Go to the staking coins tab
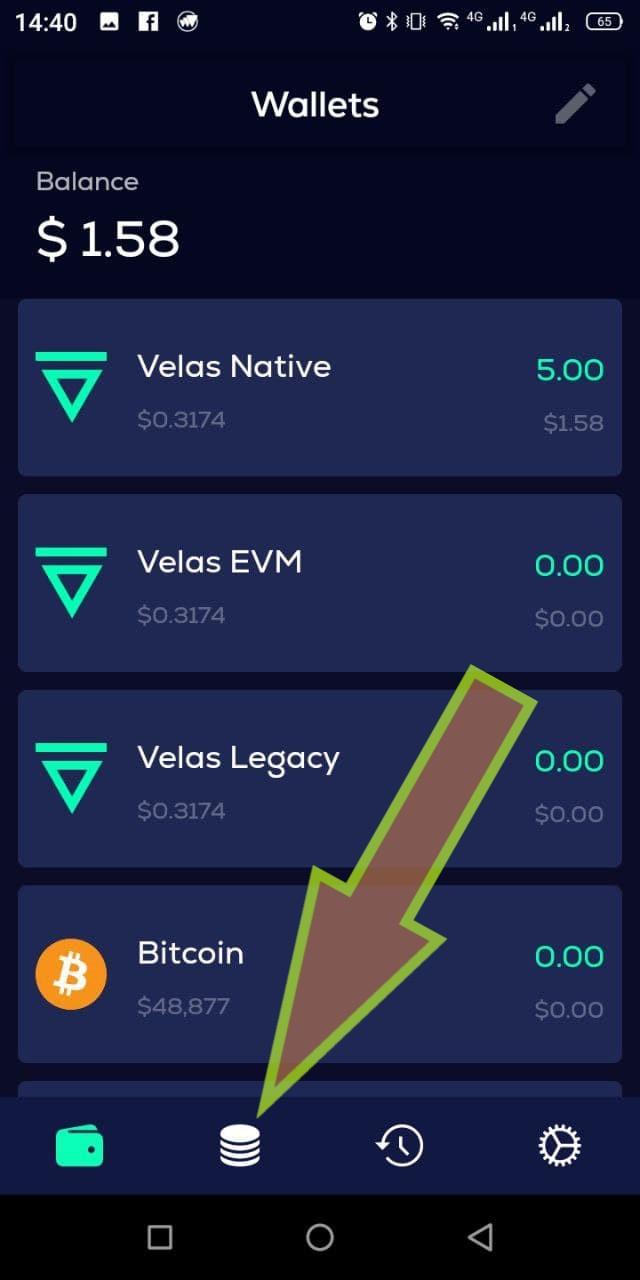The width and height of the screenshot is (640, 1280). coord(240,1146)
